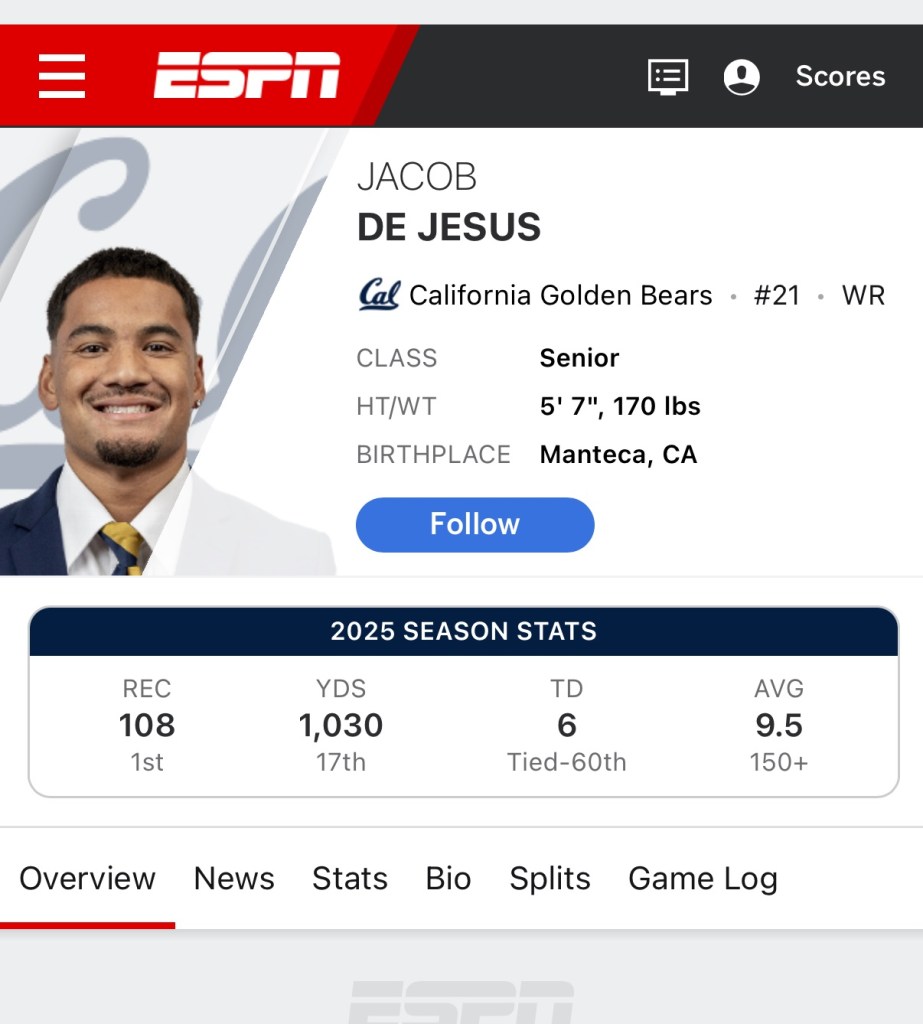The width and height of the screenshot is (923, 1024).
Task: View the Bio tab
Action: pyautogui.click(x=448, y=878)
